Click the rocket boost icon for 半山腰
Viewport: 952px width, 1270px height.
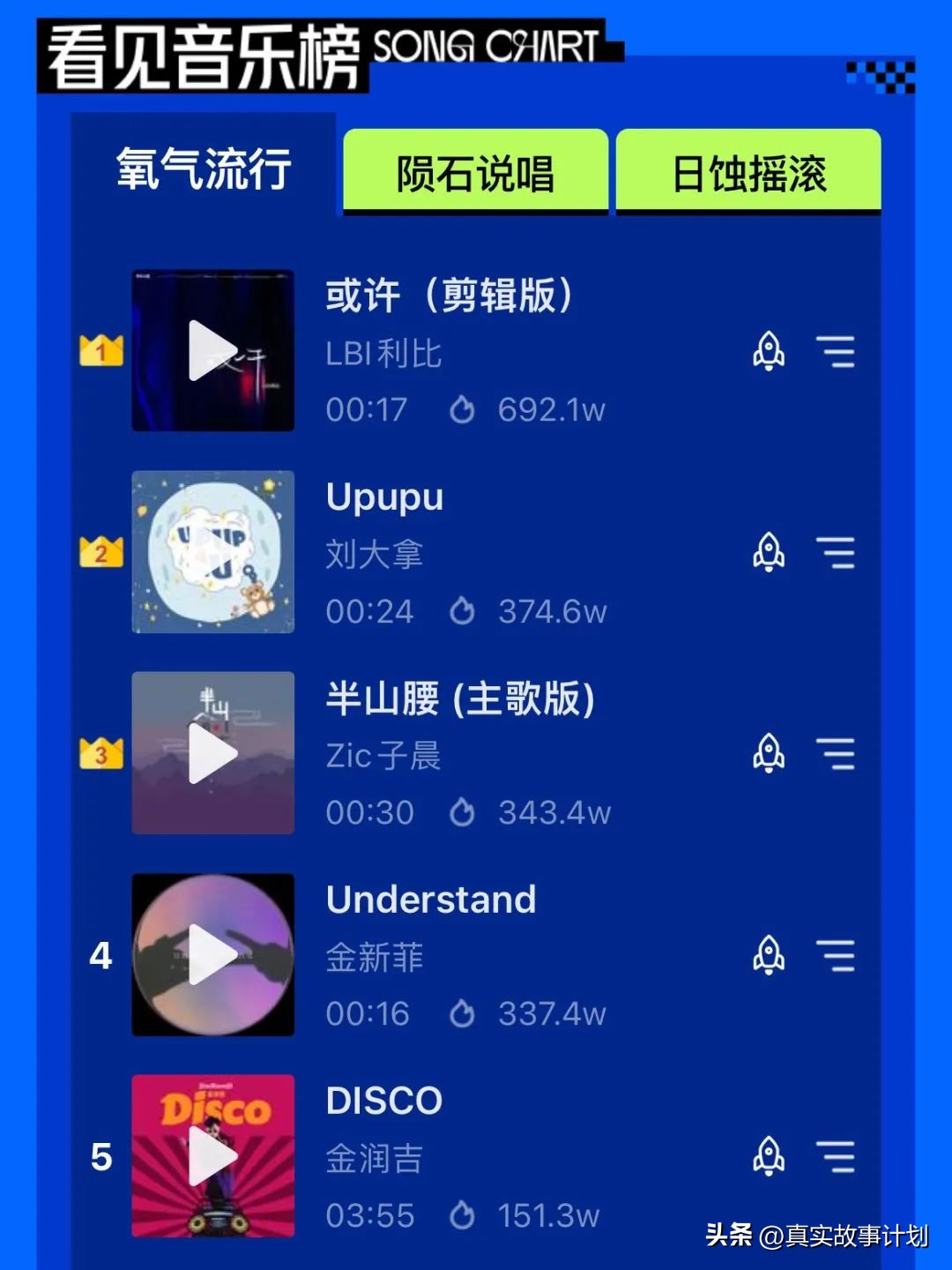coord(770,754)
